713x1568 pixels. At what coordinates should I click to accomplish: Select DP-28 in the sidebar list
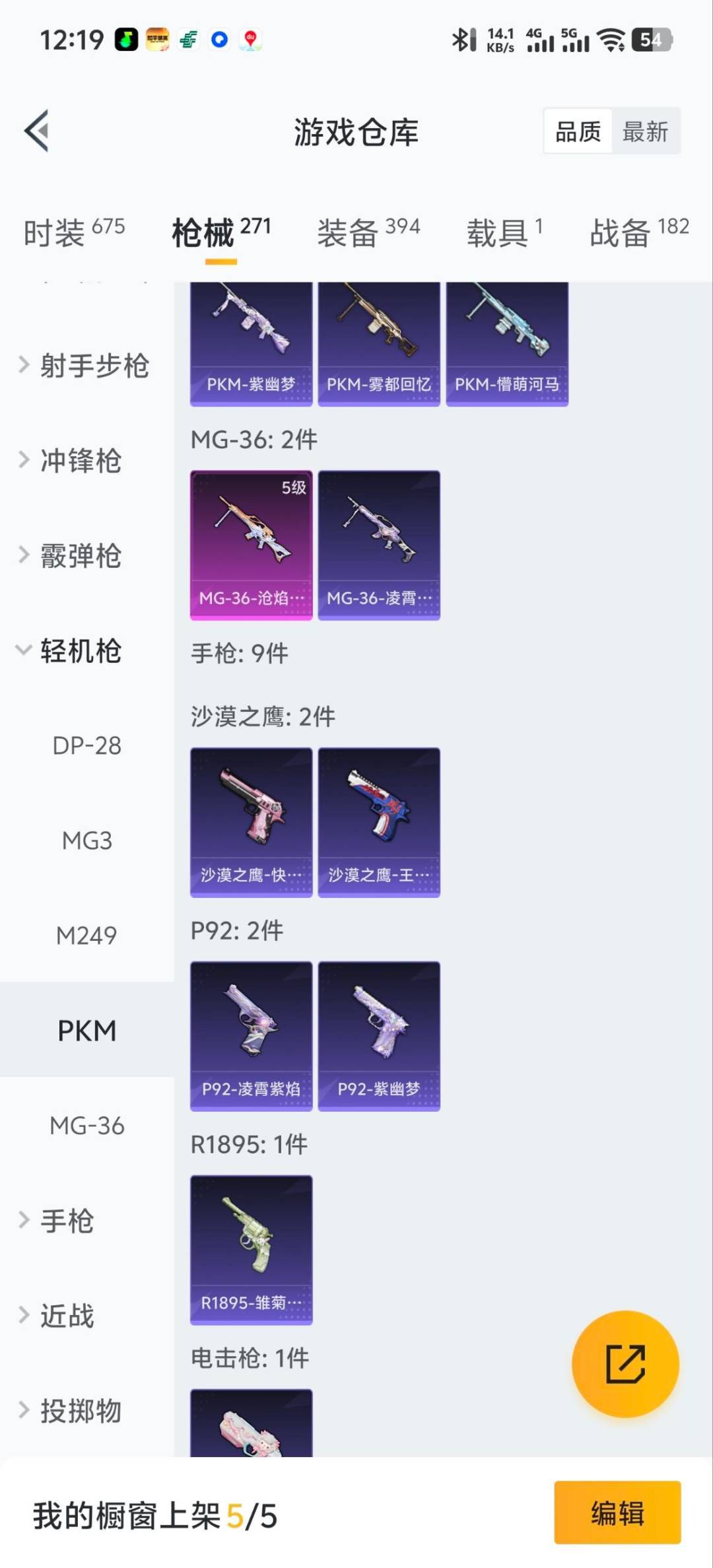(x=87, y=746)
